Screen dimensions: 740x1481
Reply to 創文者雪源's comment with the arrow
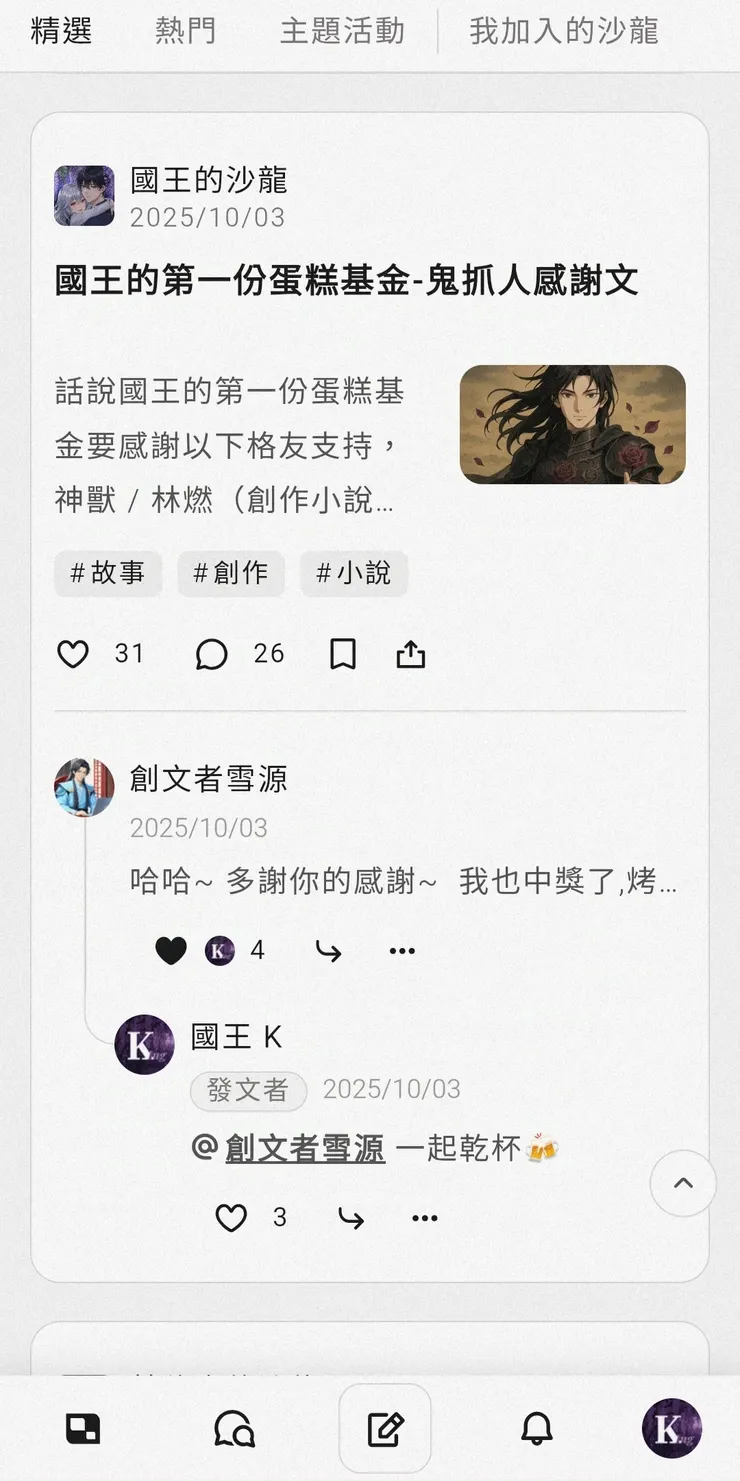click(x=330, y=949)
